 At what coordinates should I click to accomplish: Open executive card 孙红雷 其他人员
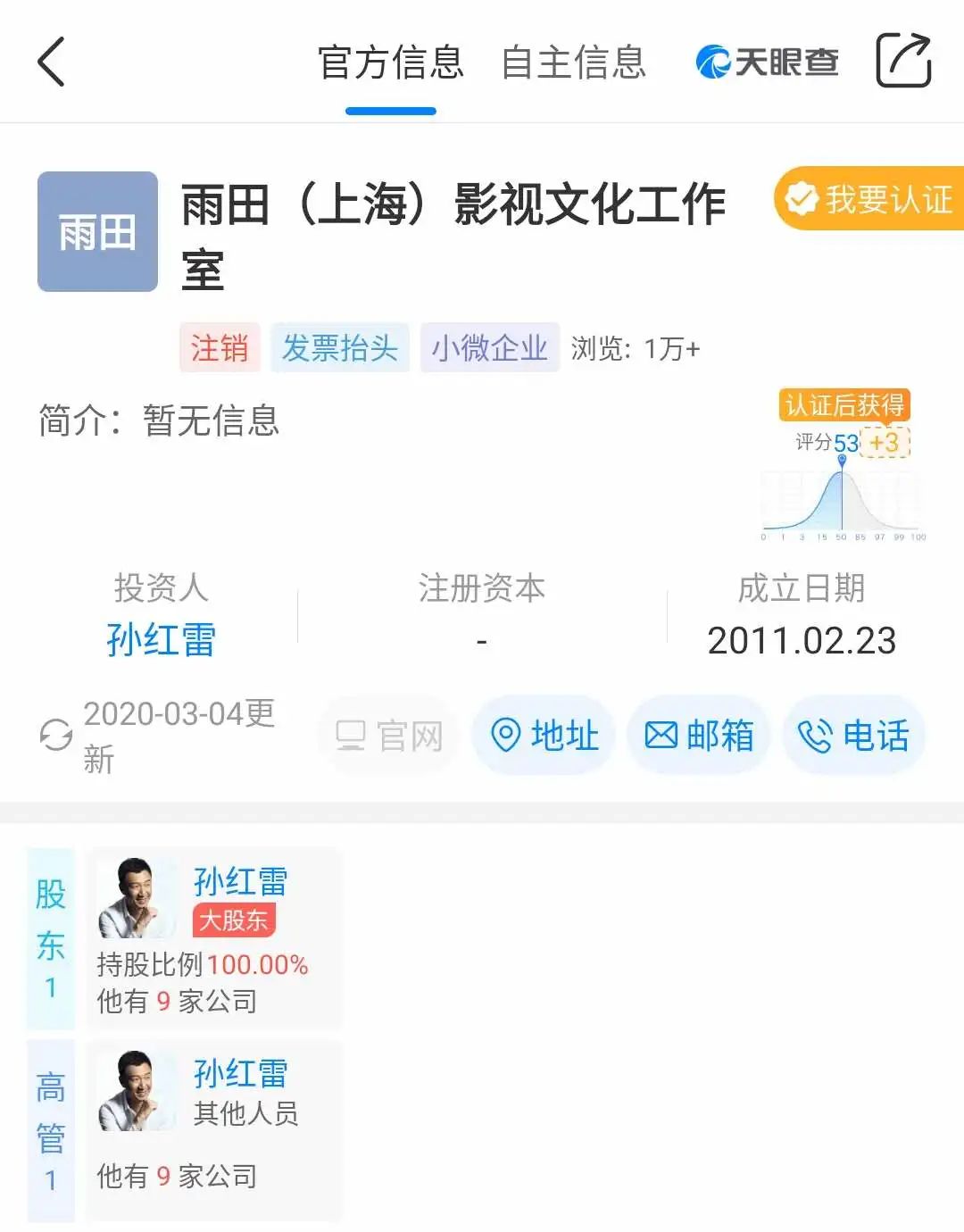(x=214, y=1130)
